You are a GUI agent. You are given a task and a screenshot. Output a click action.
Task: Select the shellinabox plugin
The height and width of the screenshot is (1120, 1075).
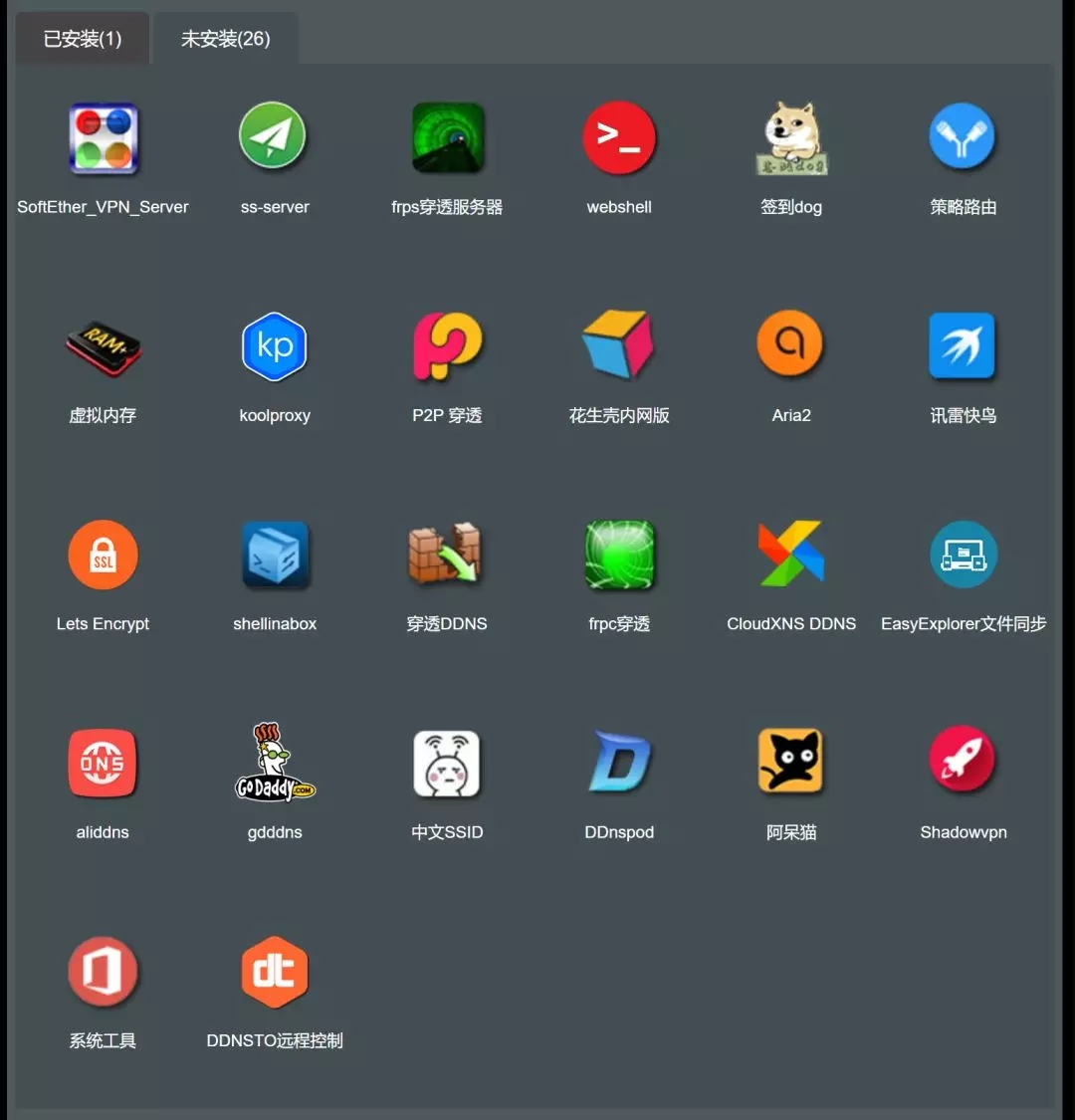[274, 556]
